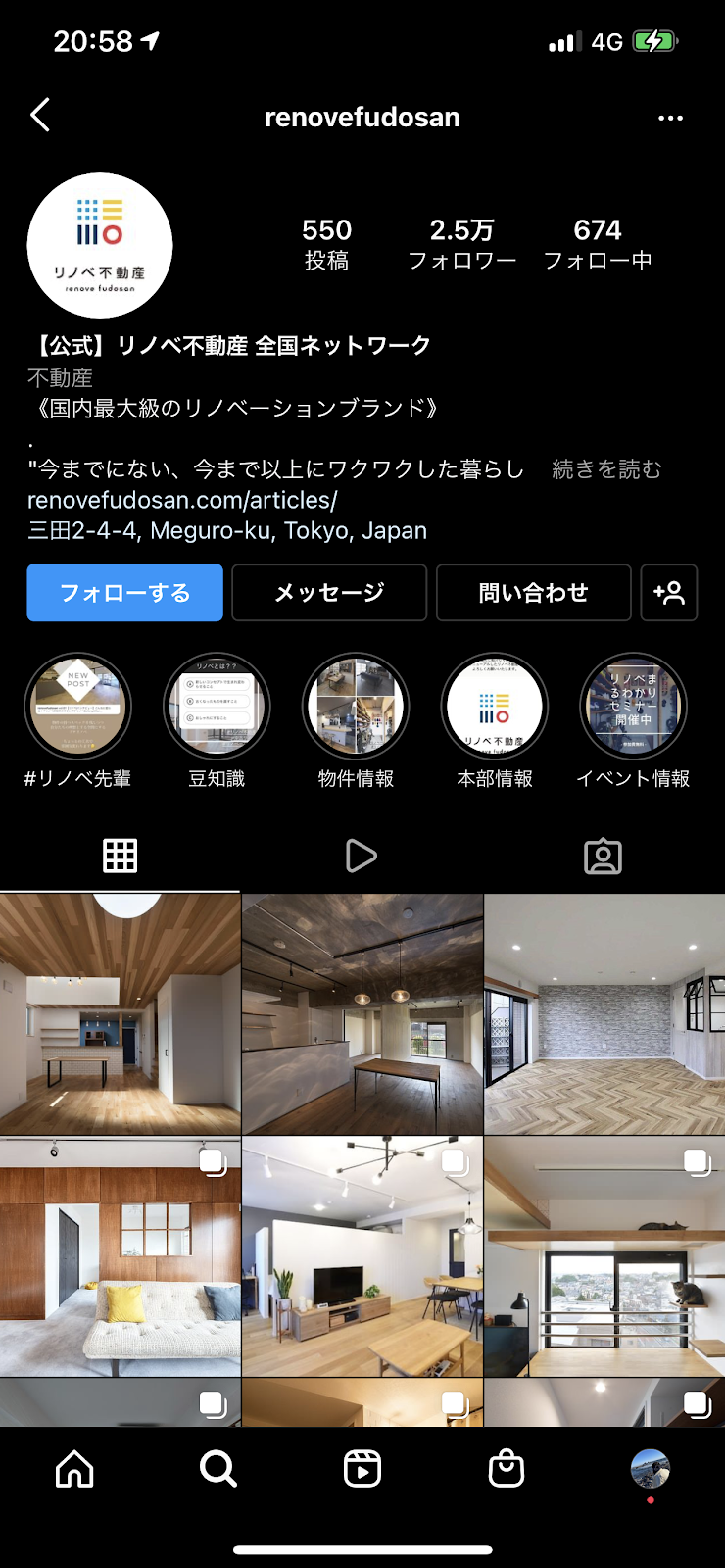View the 物件情報 story highlight
The width and height of the screenshot is (725, 1568).
[356, 707]
